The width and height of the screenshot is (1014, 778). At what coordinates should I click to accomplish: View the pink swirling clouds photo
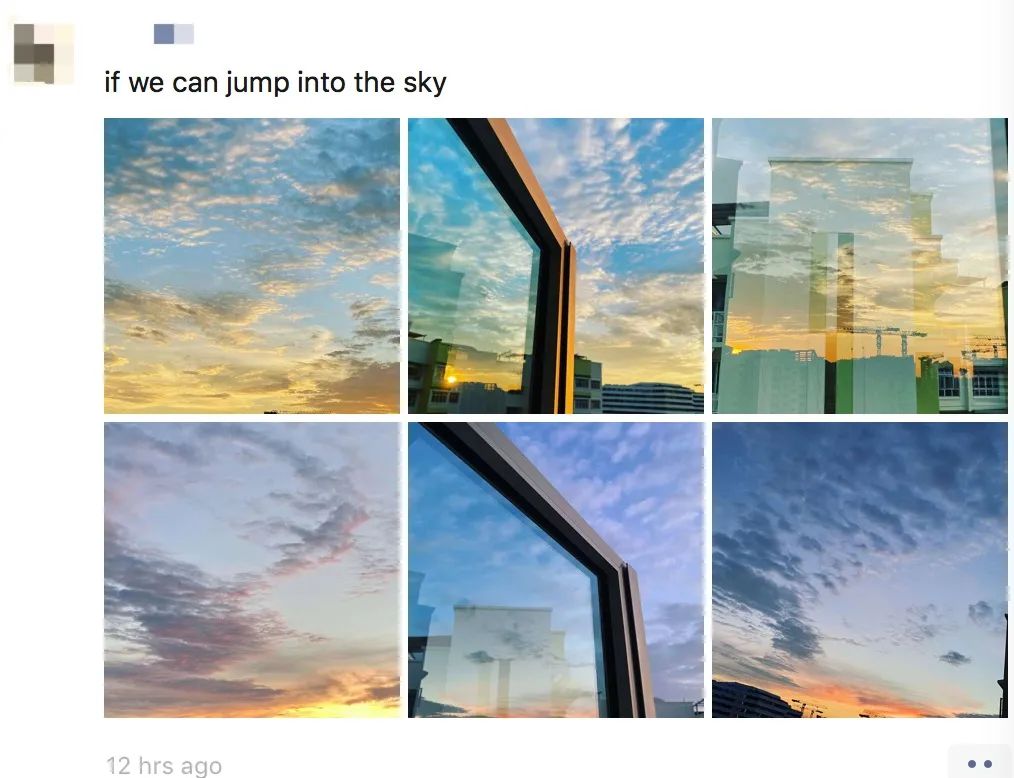[x=251, y=569]
